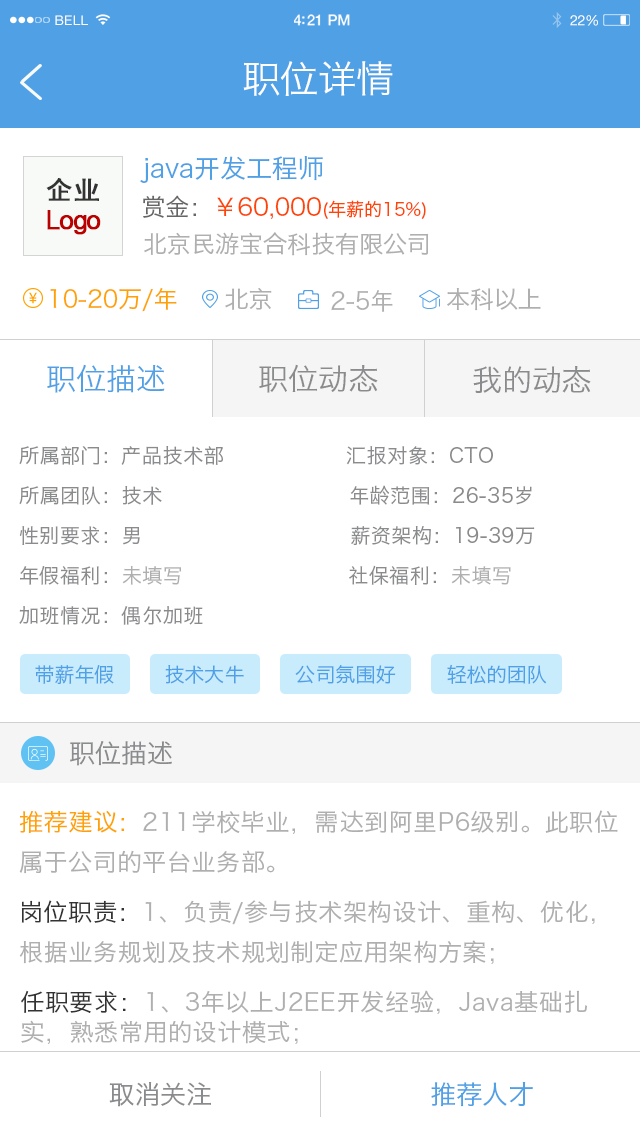Switch to the 职位描述 tab
Image resolution: width=640 pixels, height=1136 pixels.
coord(106,379)
